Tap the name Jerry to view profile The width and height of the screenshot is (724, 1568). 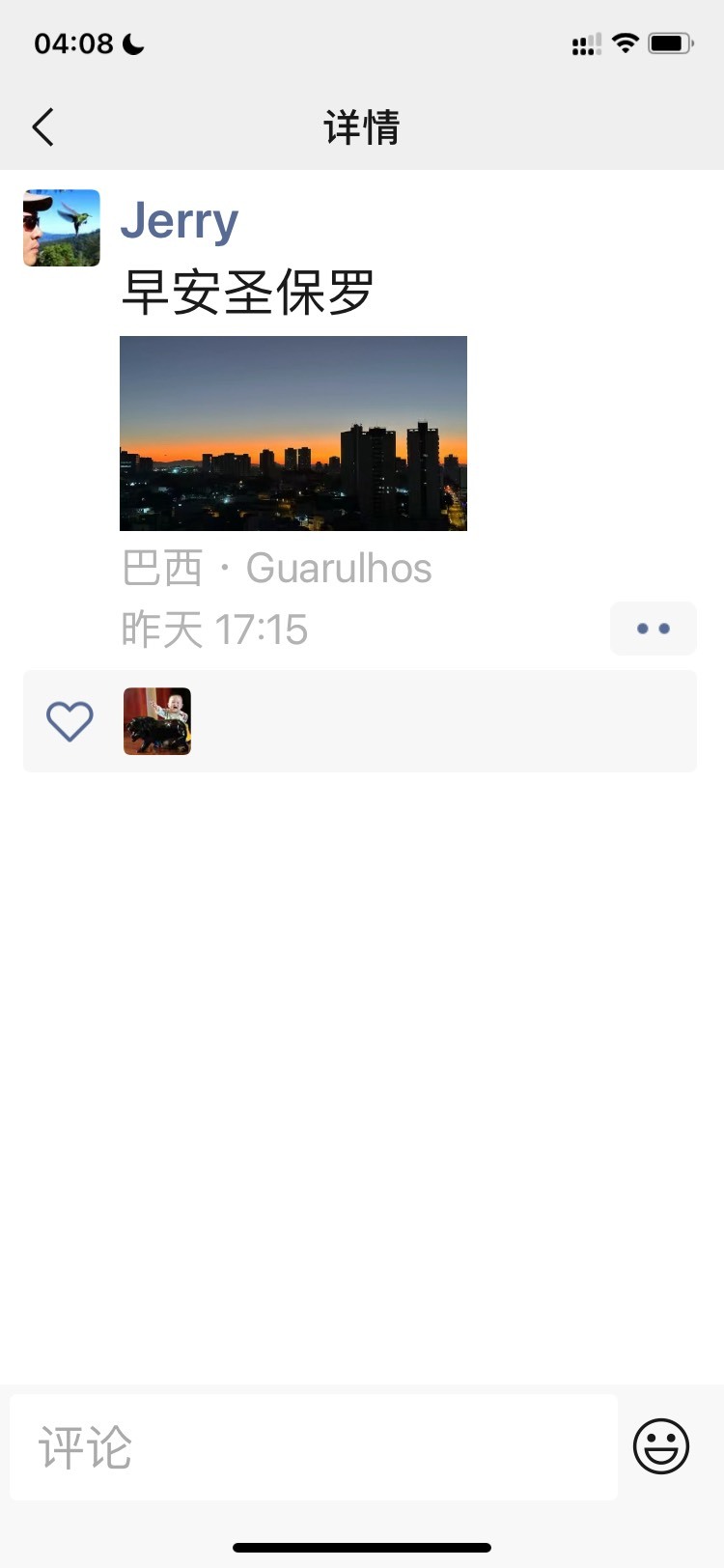180,222
